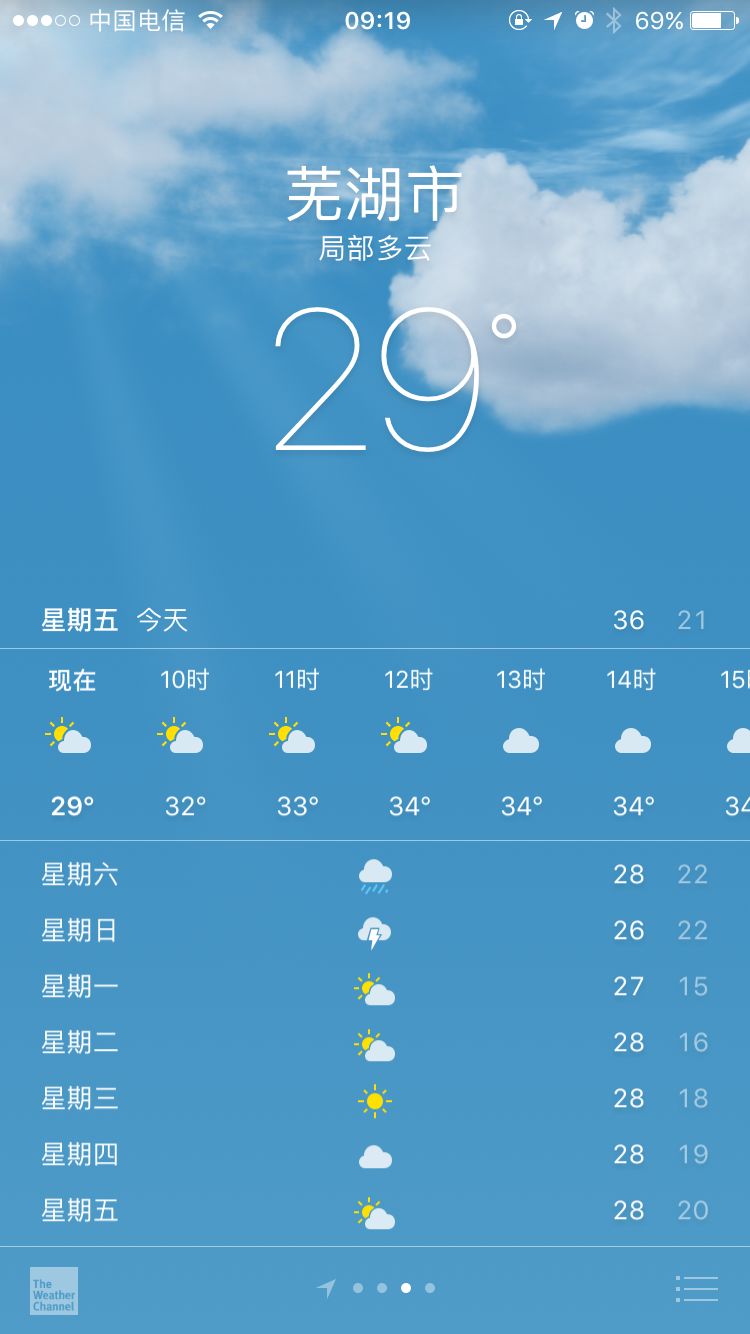Tap the cloudy icon for 星期四
The width and height of the screenshot is (750, 1334).
(374, 1154)
